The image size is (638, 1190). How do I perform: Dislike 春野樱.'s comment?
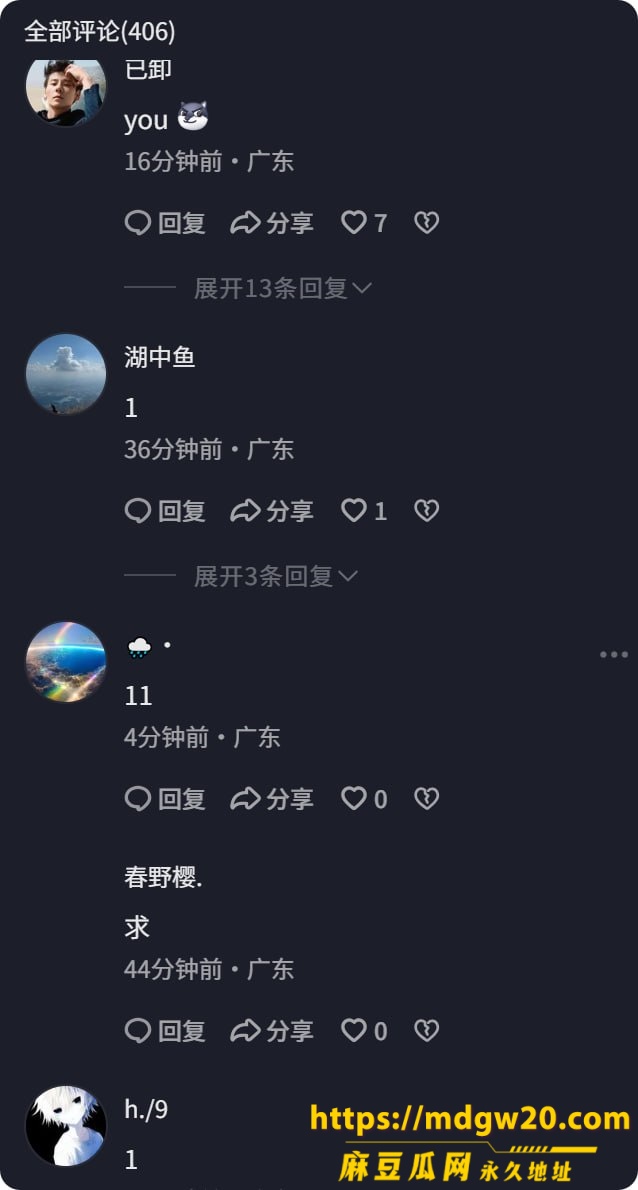pos(426,1031)
